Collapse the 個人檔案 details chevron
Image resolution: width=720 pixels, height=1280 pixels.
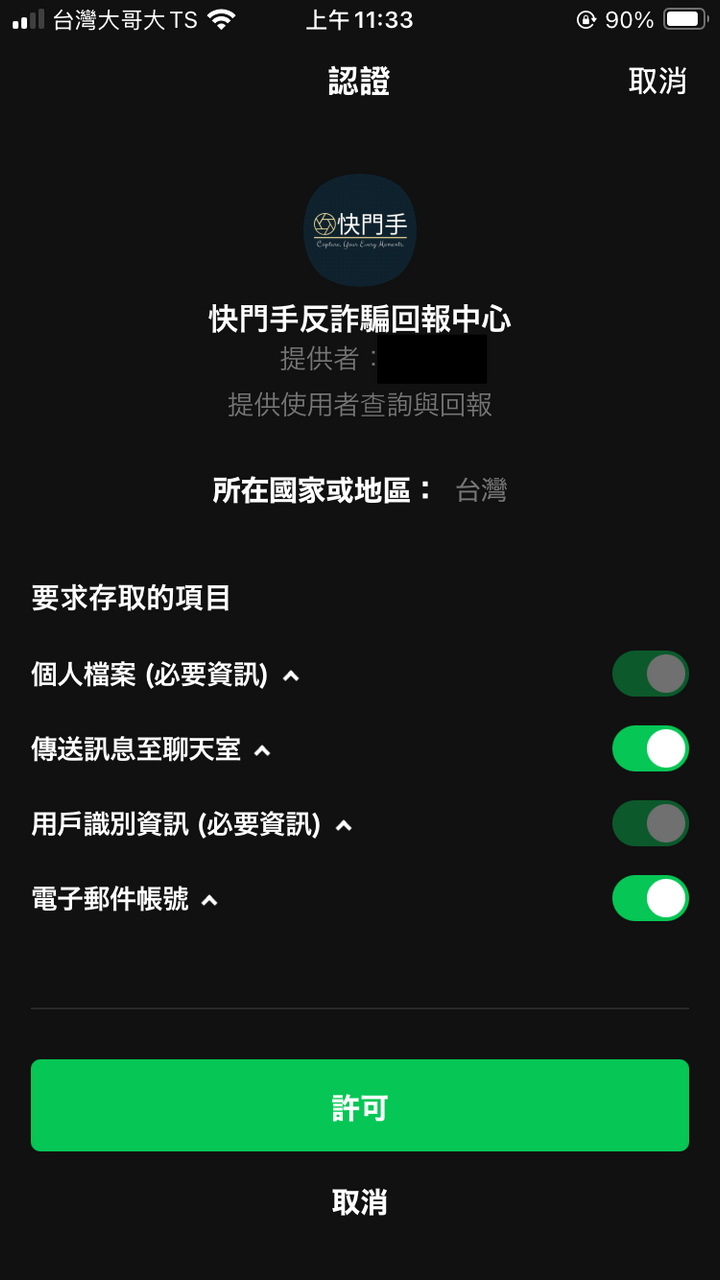coord(291,676)
